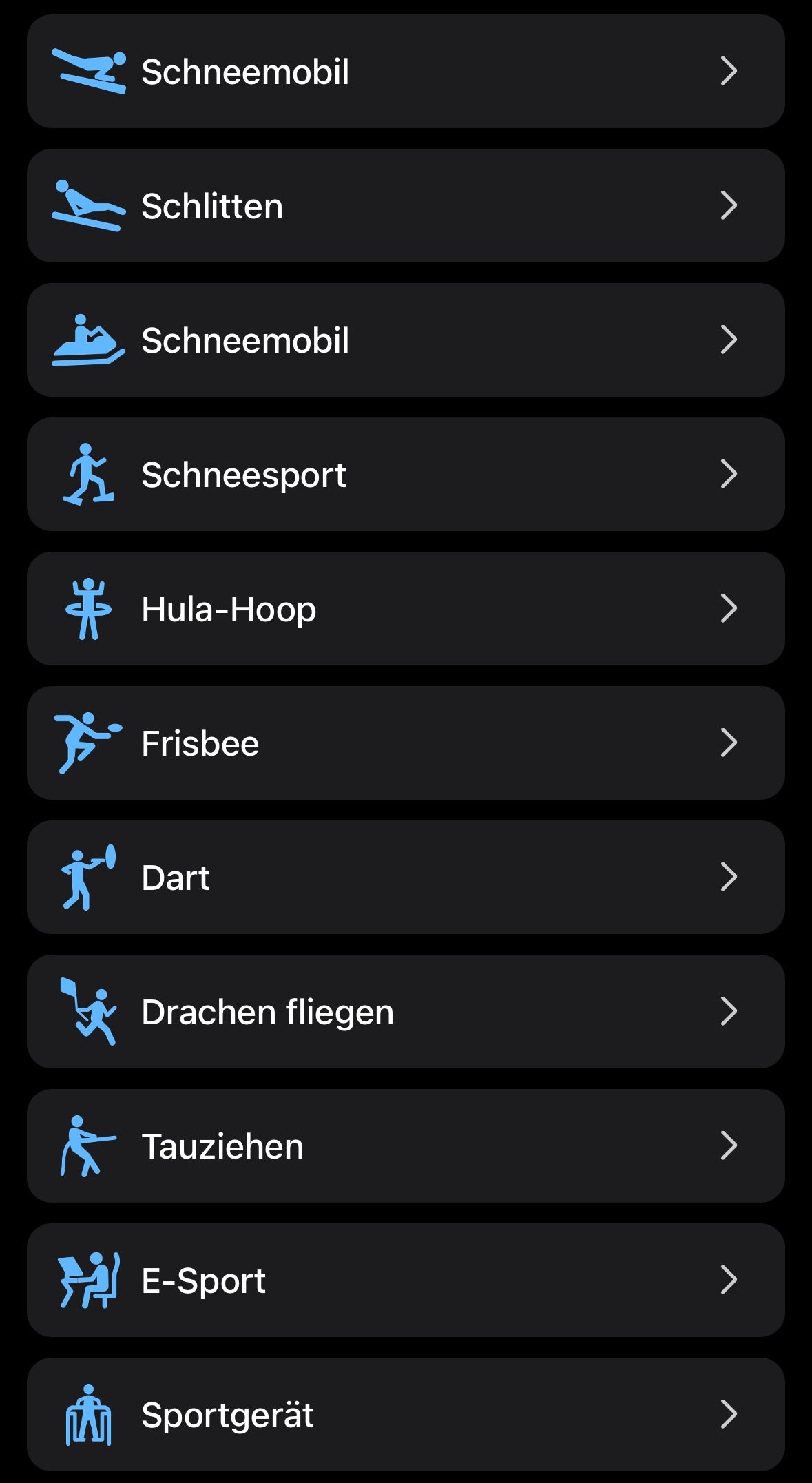
Task: Open the Hula-Hoop activity
Action: [x=406, y=608]
